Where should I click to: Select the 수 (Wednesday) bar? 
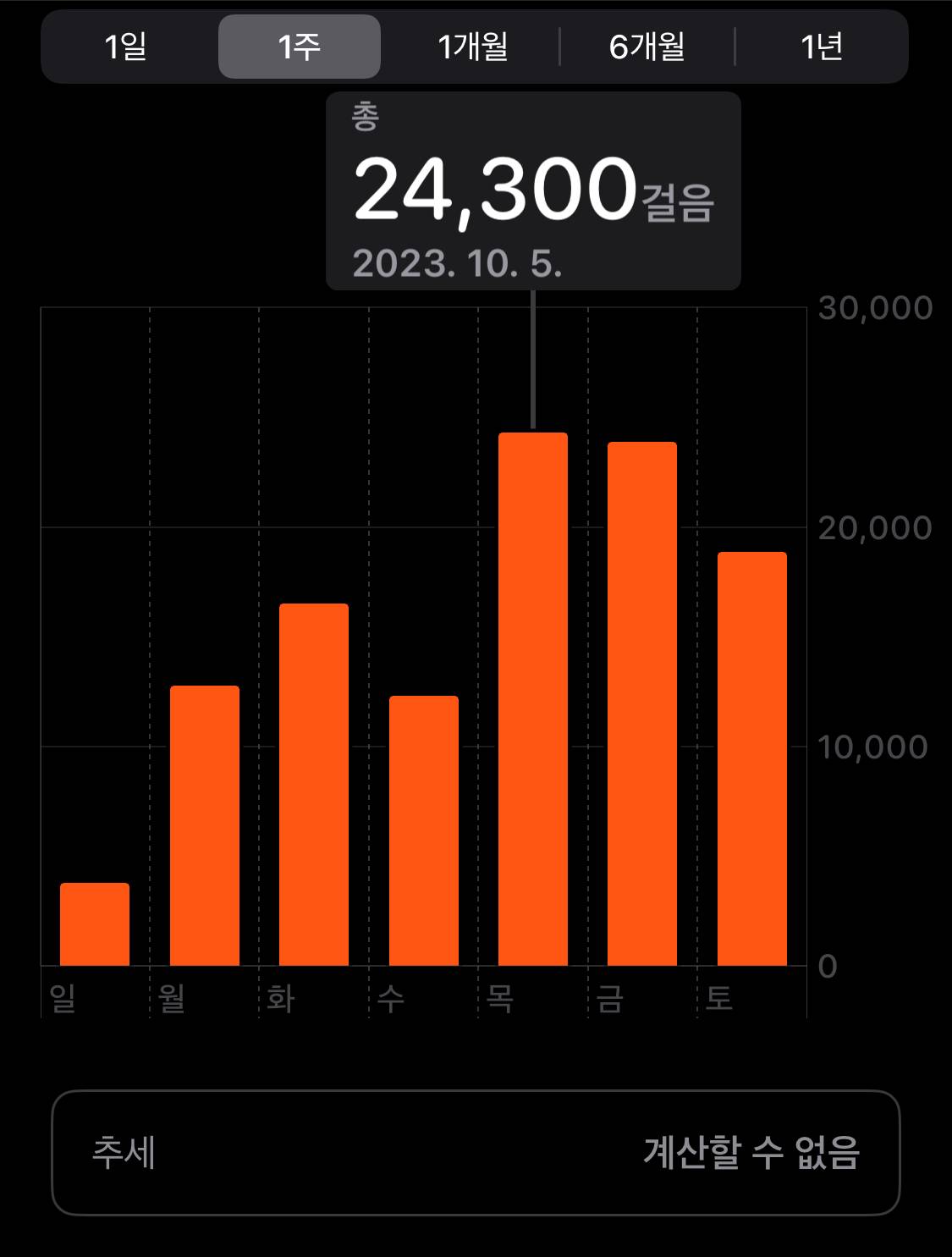pos(424,830)
